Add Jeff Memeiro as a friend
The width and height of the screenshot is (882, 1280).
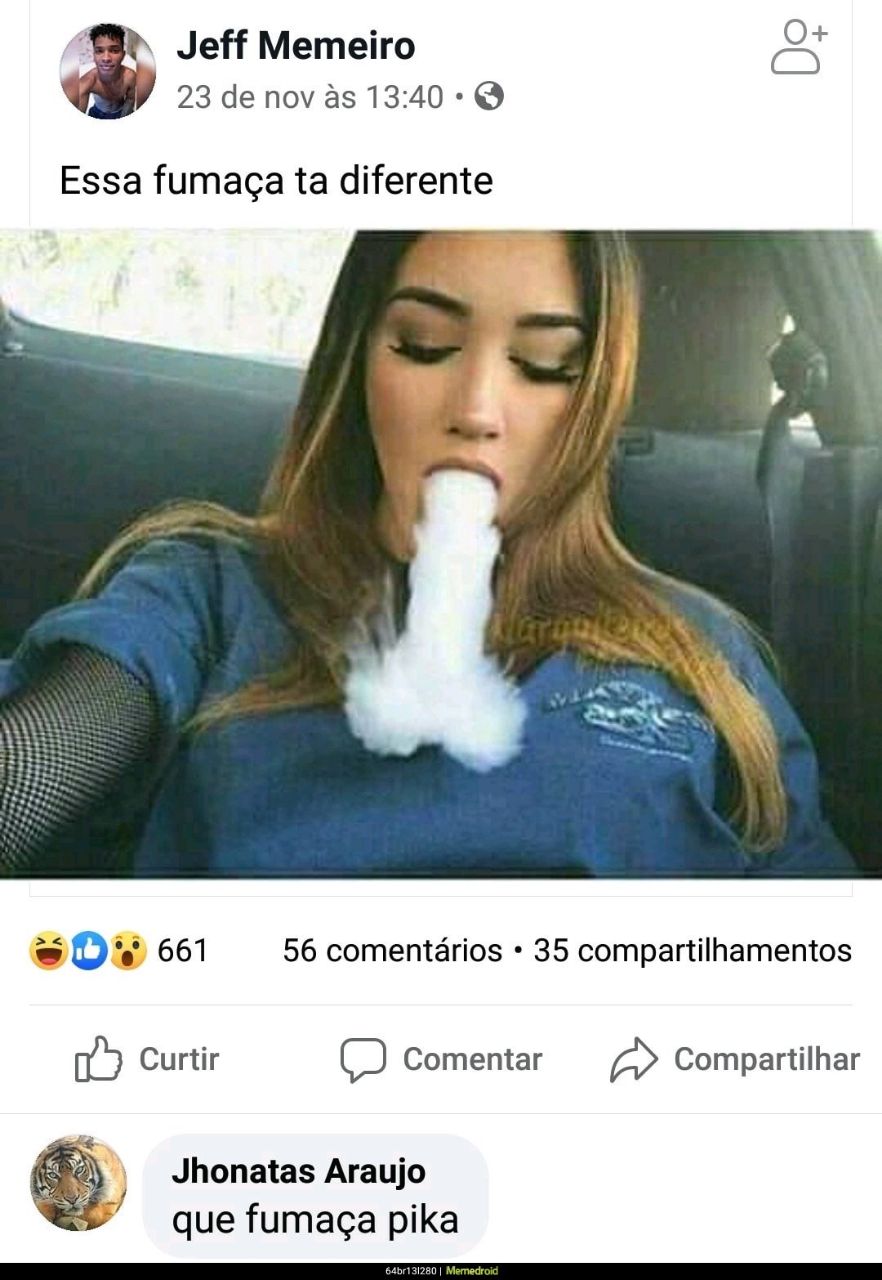pyautogui.click(x=799, y=47)
